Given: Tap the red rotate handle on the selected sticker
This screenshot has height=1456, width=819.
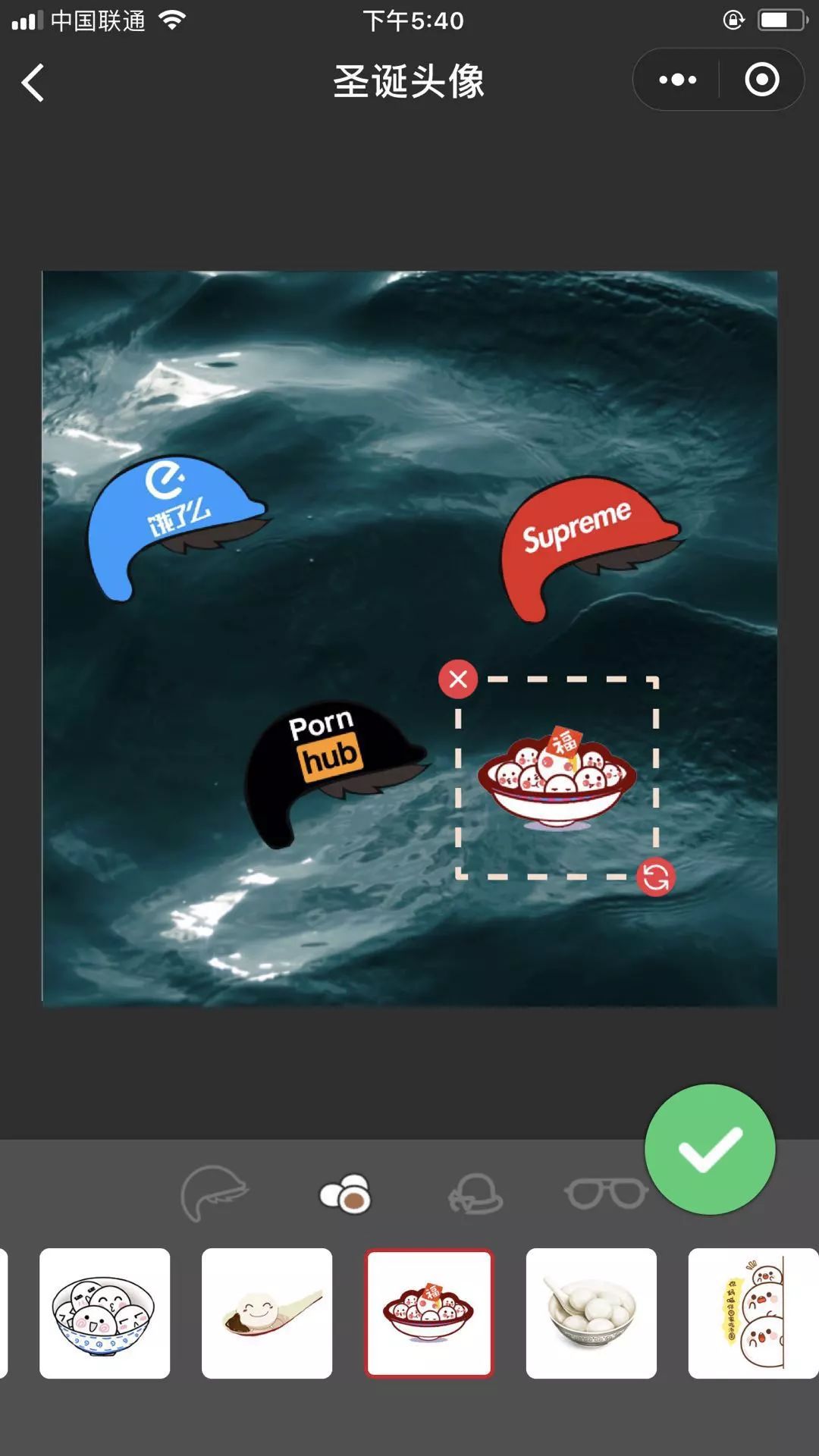Looking at the screenshot, I should 656,877.
